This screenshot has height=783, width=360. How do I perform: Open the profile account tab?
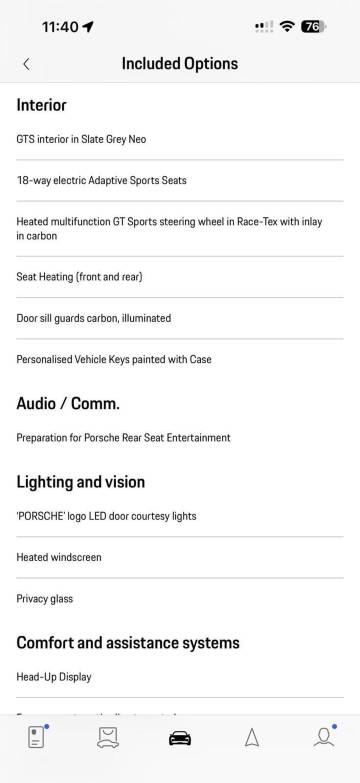pyautogui.click(x=325, y=737)
